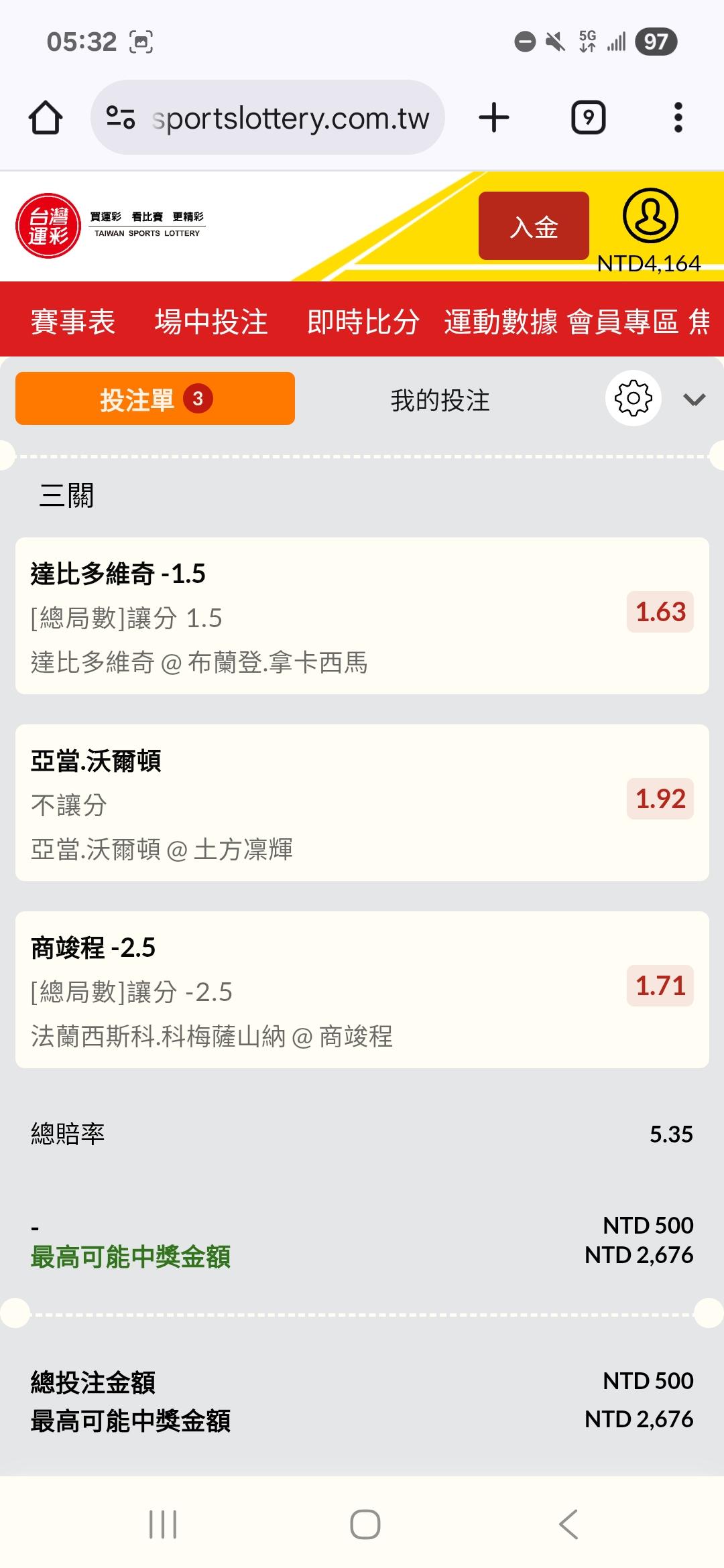The image size is (724, 1568).
Task: Open a new browser tab
Action: click(494, 118)
